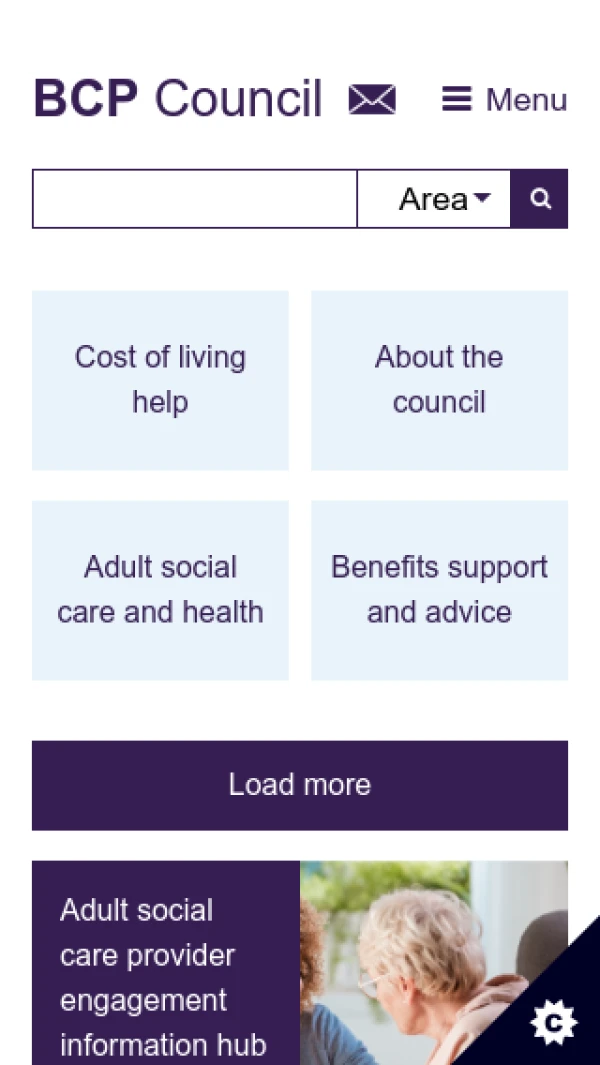Open the envelope email icon

point(372,99)
